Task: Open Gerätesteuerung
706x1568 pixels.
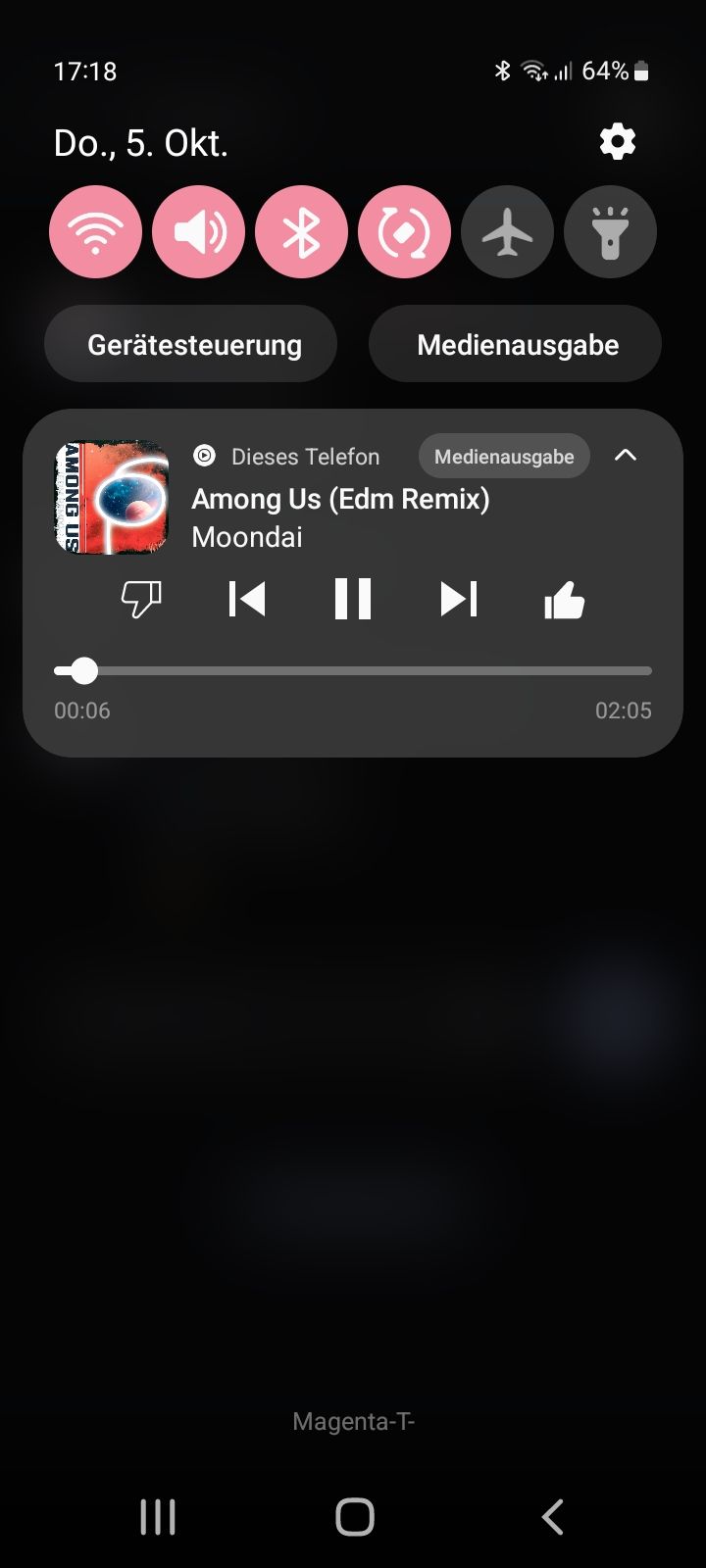Action: tap(191, 345)
